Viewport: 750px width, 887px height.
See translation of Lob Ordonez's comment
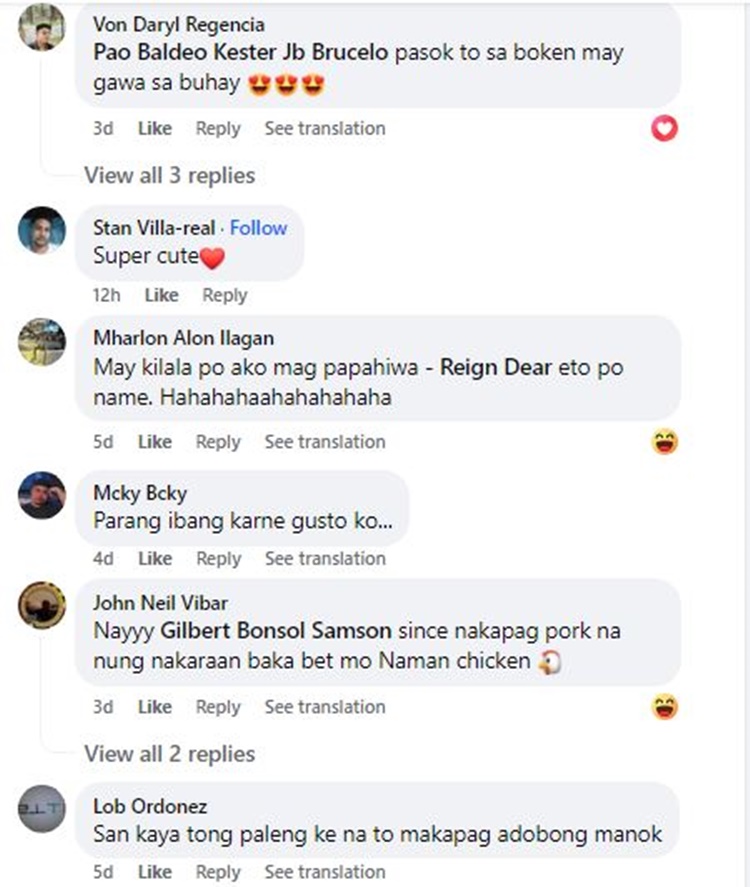[x=324, y=872]
